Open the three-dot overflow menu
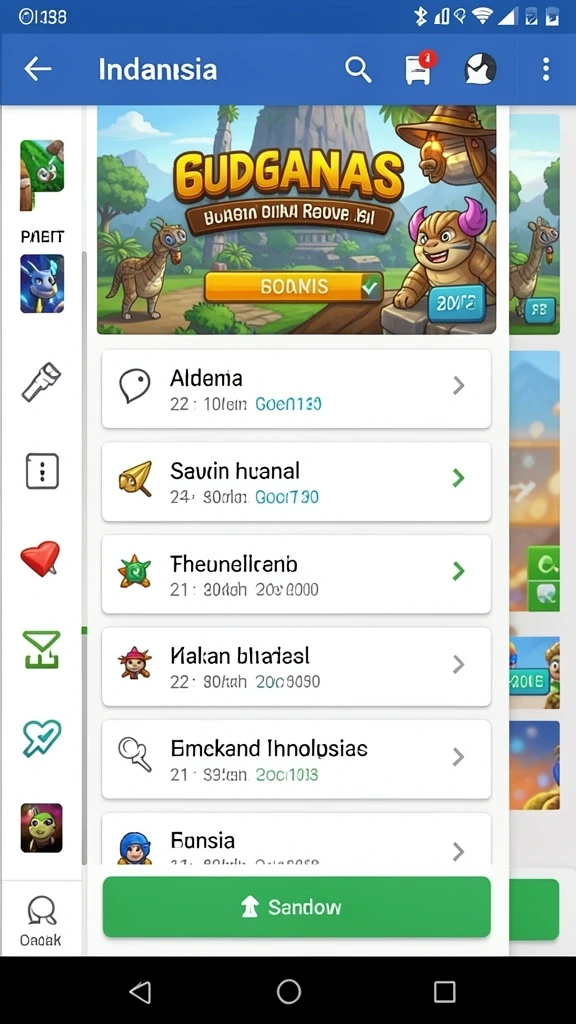576x1024 pixels. (546, 69)
